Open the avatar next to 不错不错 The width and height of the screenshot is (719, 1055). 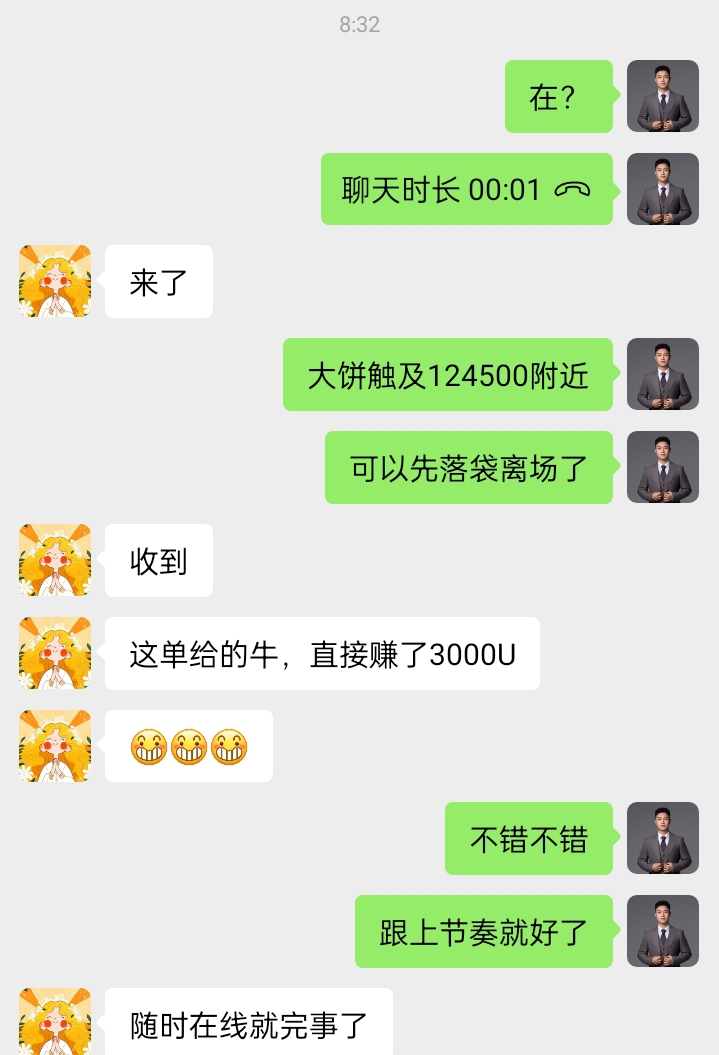pos(662,838)
